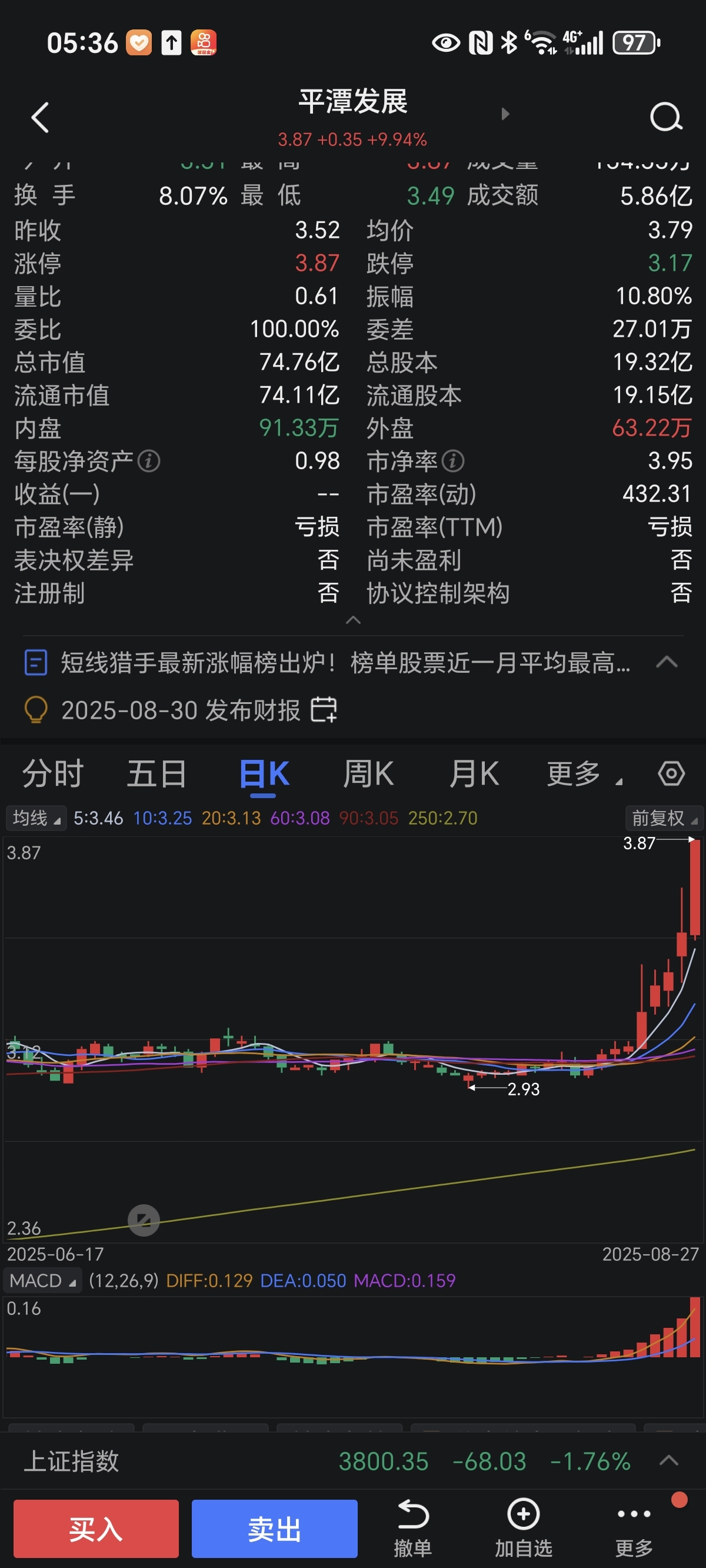The height and width of the screenshot is (1568, 706).
Task: Open chart settings hexagon icon
Action: pos(671,773)
